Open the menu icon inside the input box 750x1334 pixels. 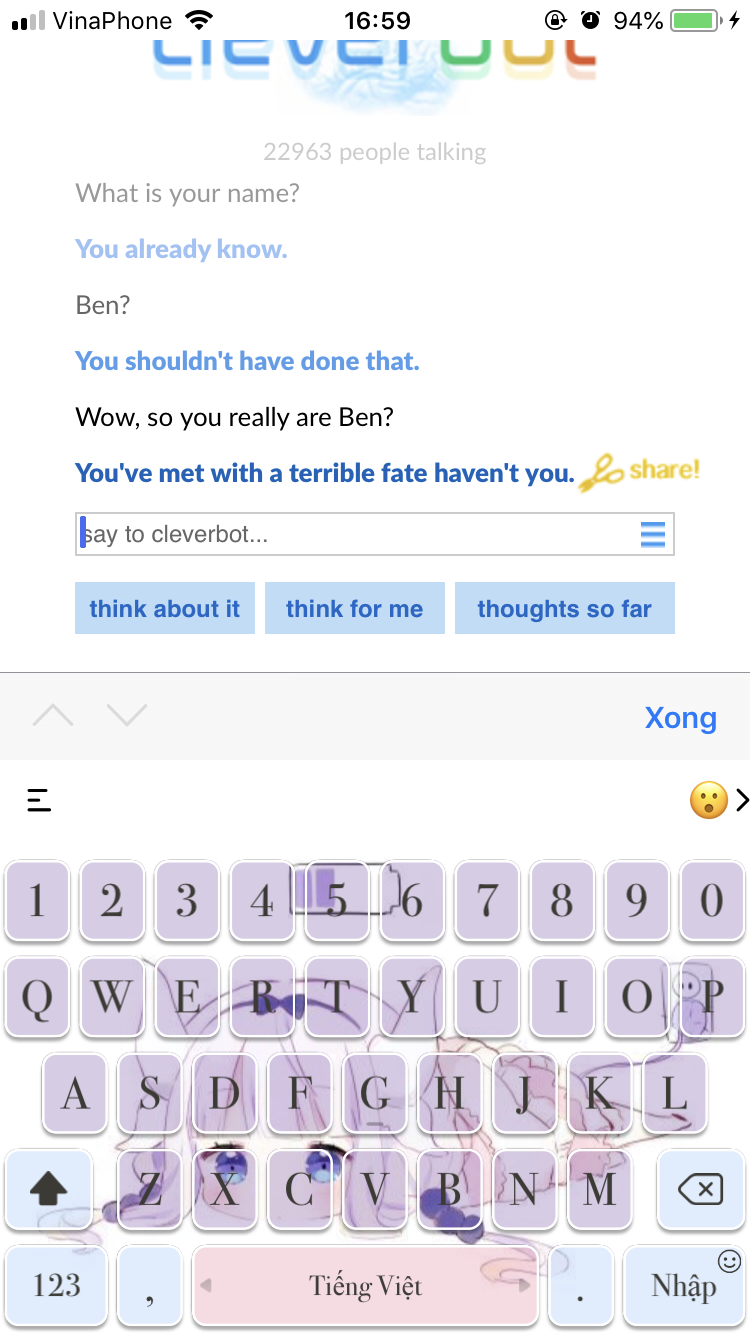point(652,534)
